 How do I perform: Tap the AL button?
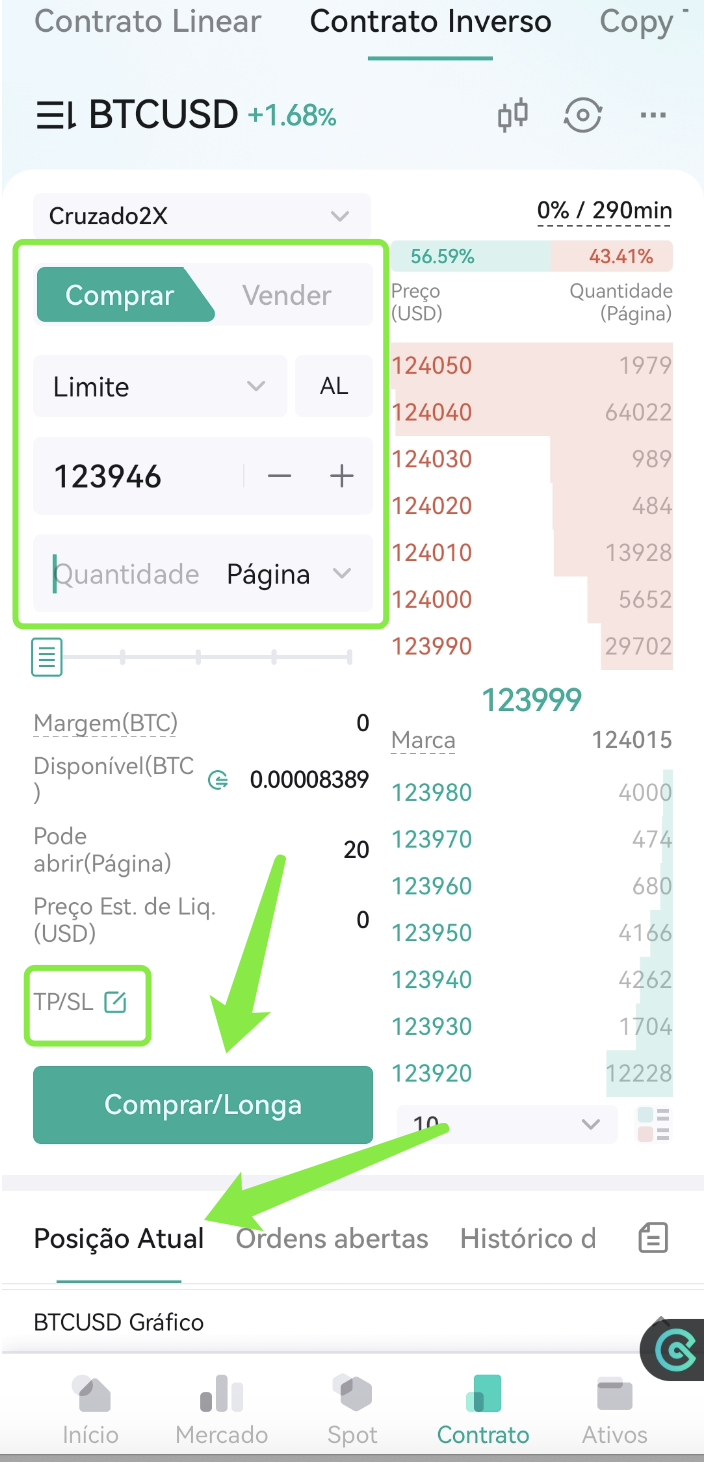[334, 386]
